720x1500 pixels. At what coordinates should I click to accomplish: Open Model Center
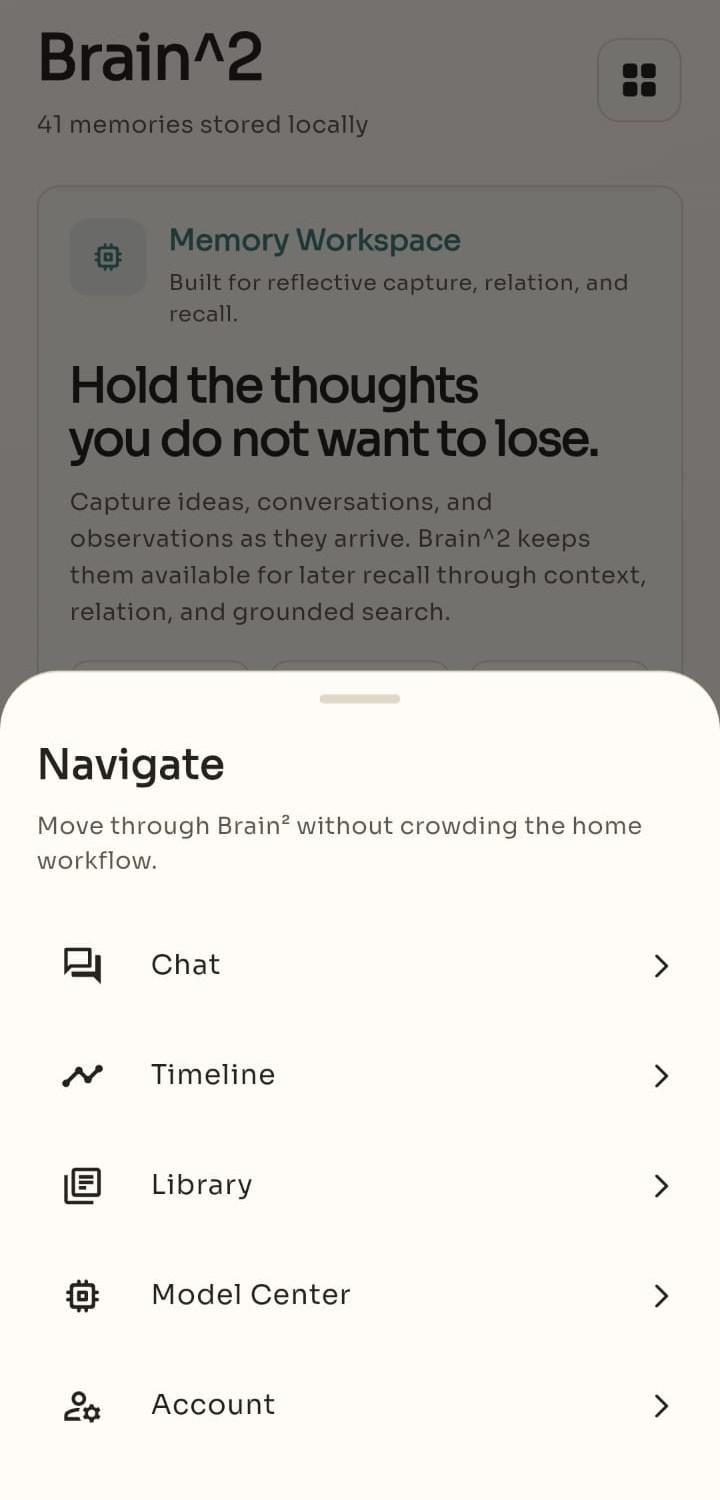tap(360, 1295)
